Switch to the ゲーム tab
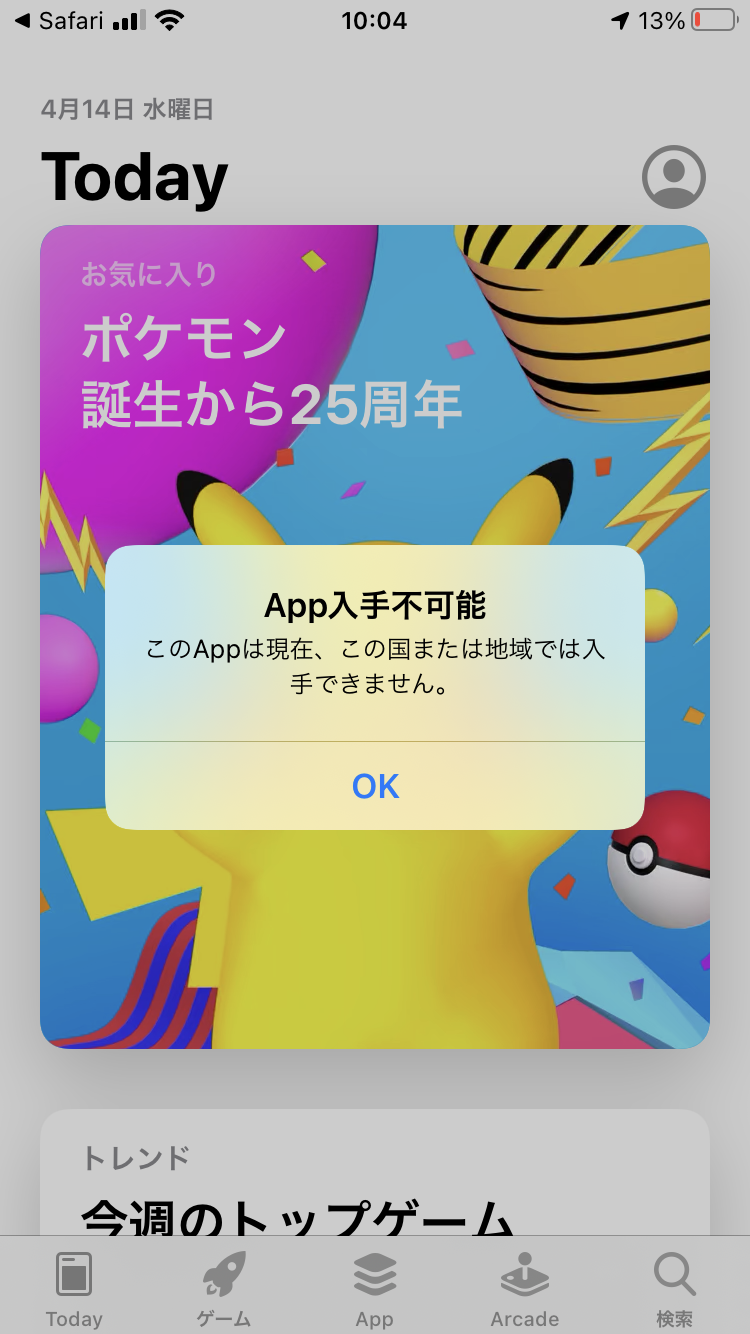This screenshot has height=1334, width=750. pyautogui.click(x=224, y=1289)
